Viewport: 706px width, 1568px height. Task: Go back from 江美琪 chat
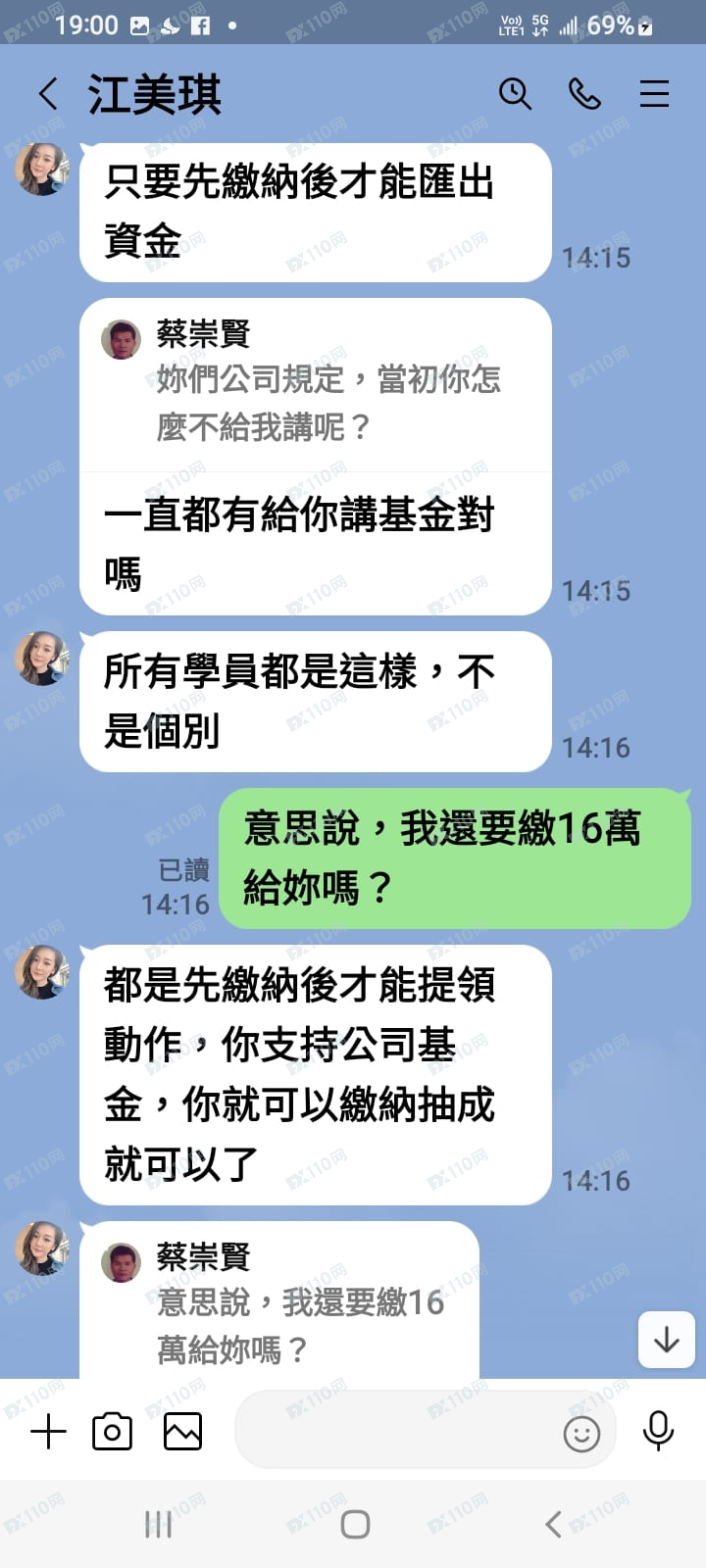tap(48, 94)
